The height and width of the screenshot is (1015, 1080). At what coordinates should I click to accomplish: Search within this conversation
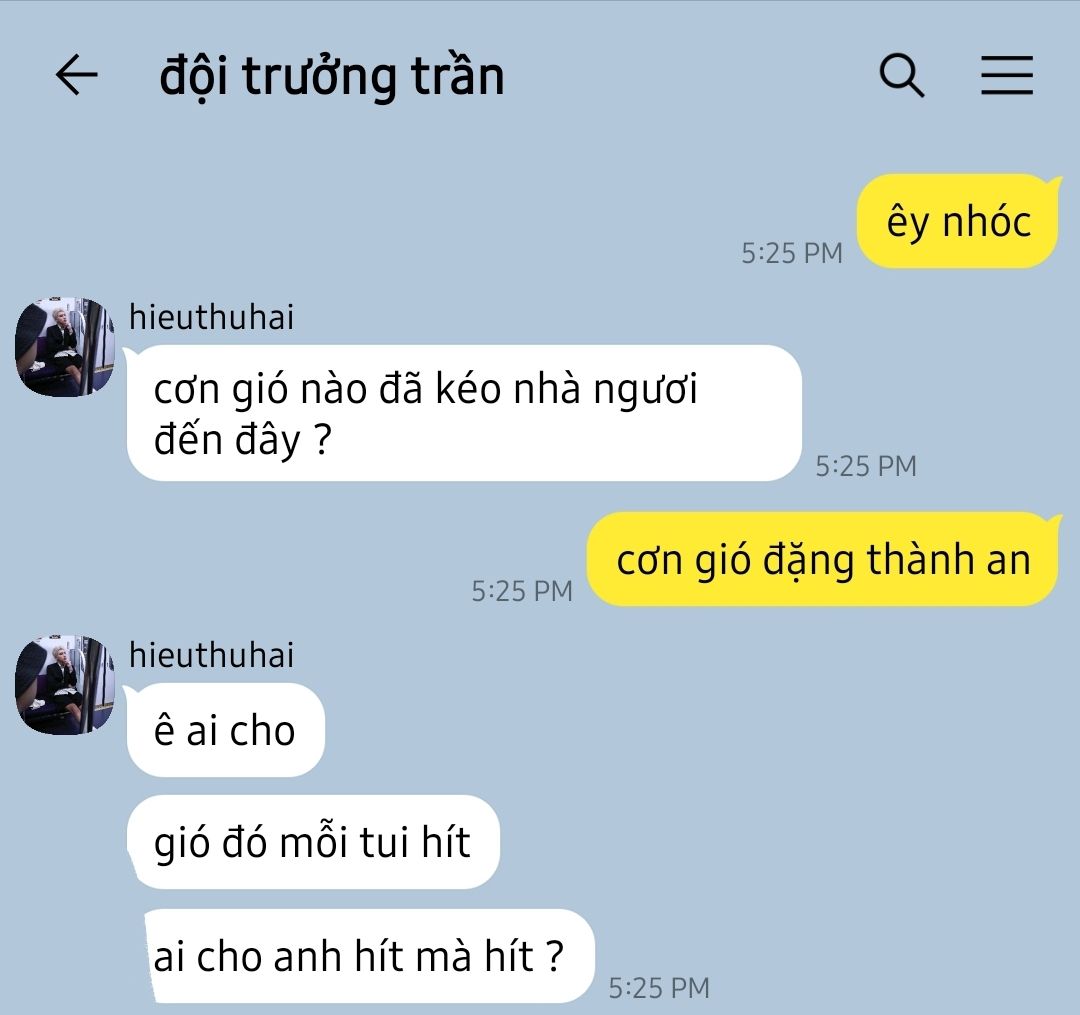[901, 74]
